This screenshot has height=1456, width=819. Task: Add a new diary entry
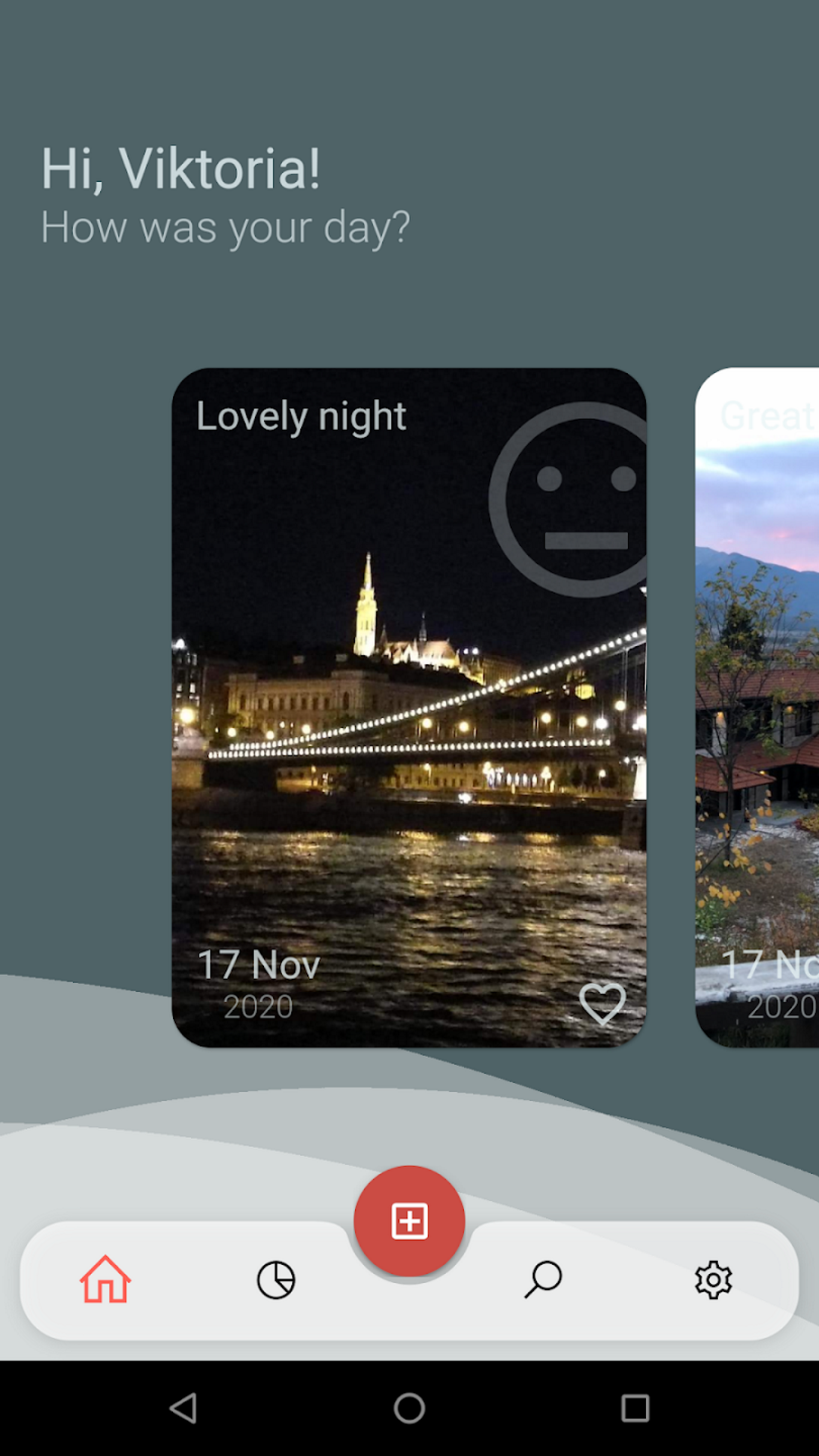click(409, 1221)
